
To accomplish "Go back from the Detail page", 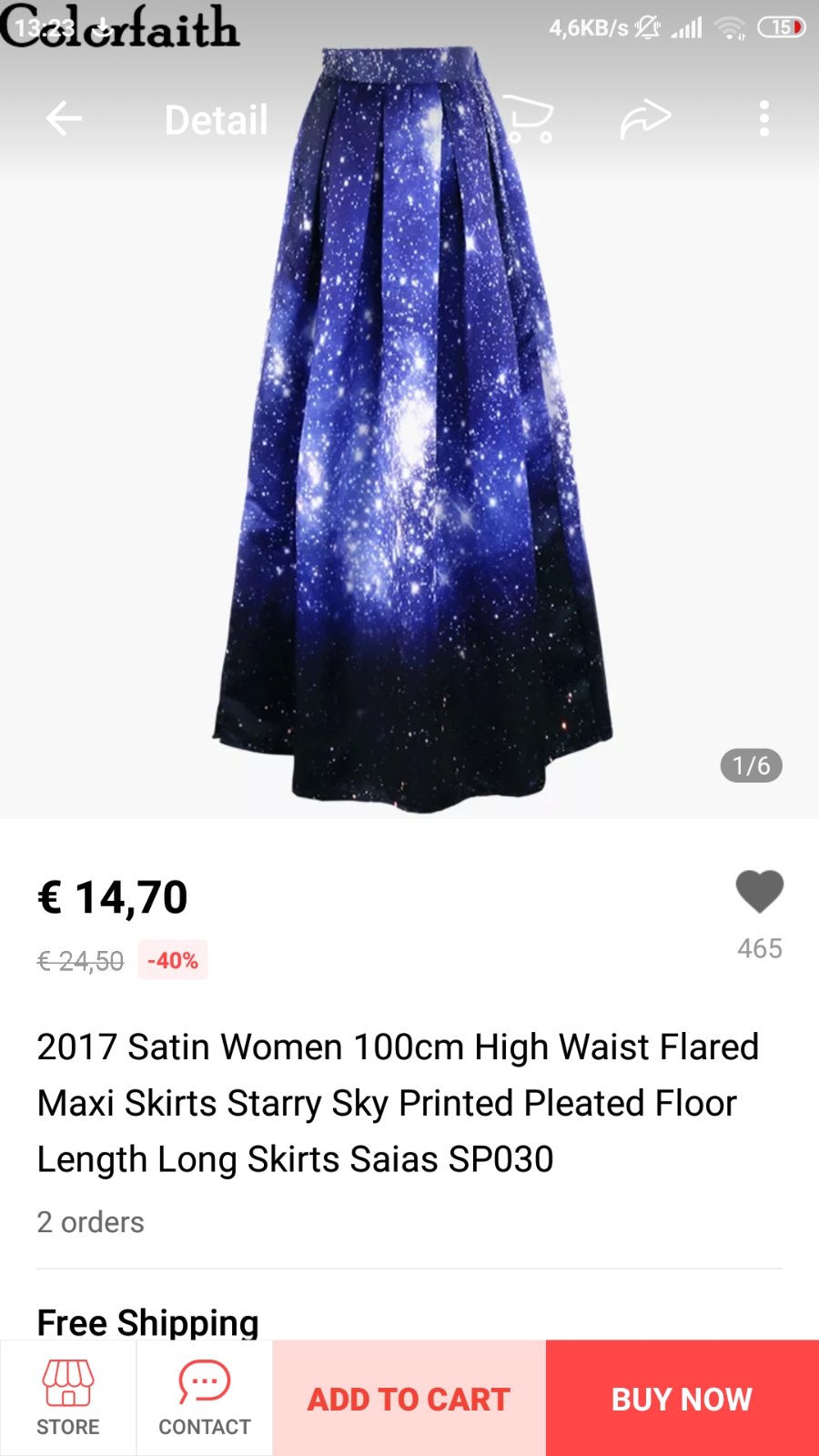I will tap(64, 119).
